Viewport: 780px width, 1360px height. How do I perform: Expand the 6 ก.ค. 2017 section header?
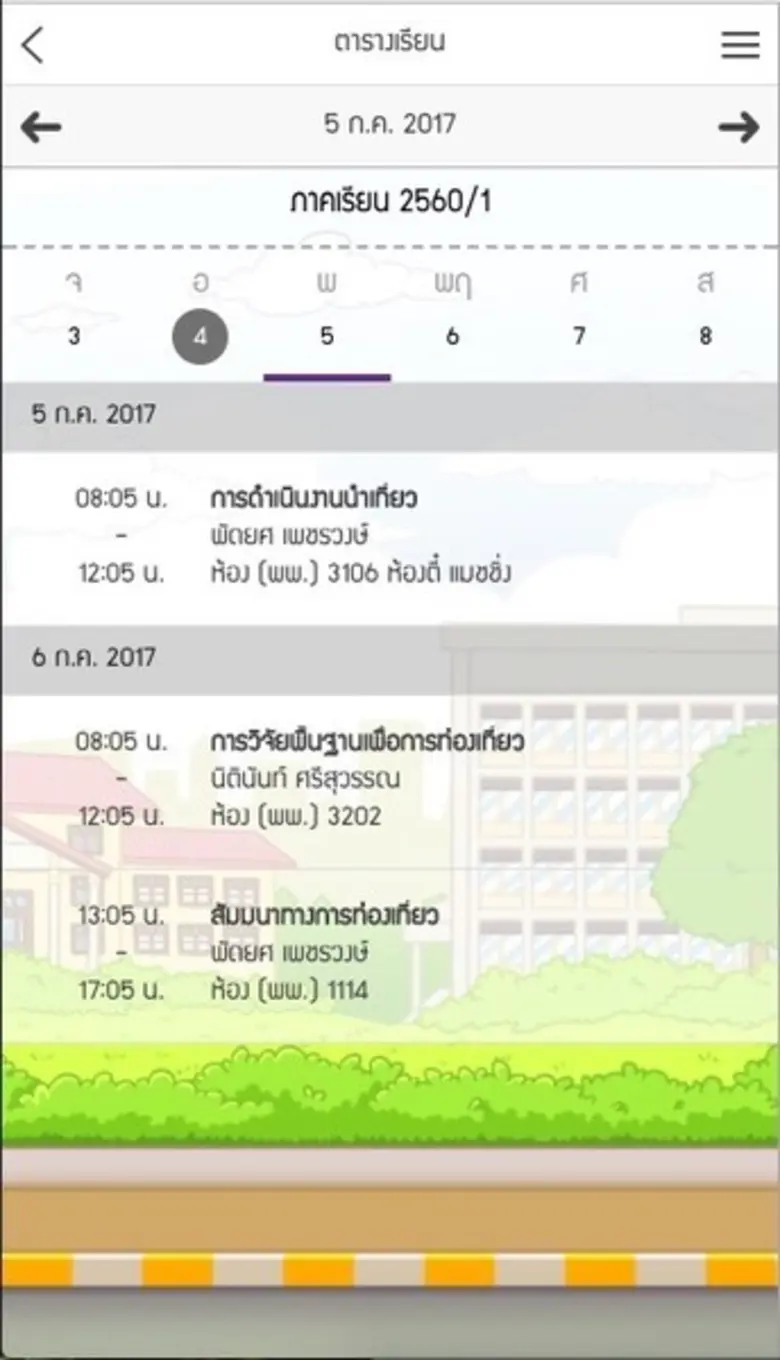pyautogui.click(x=390, y=657)
